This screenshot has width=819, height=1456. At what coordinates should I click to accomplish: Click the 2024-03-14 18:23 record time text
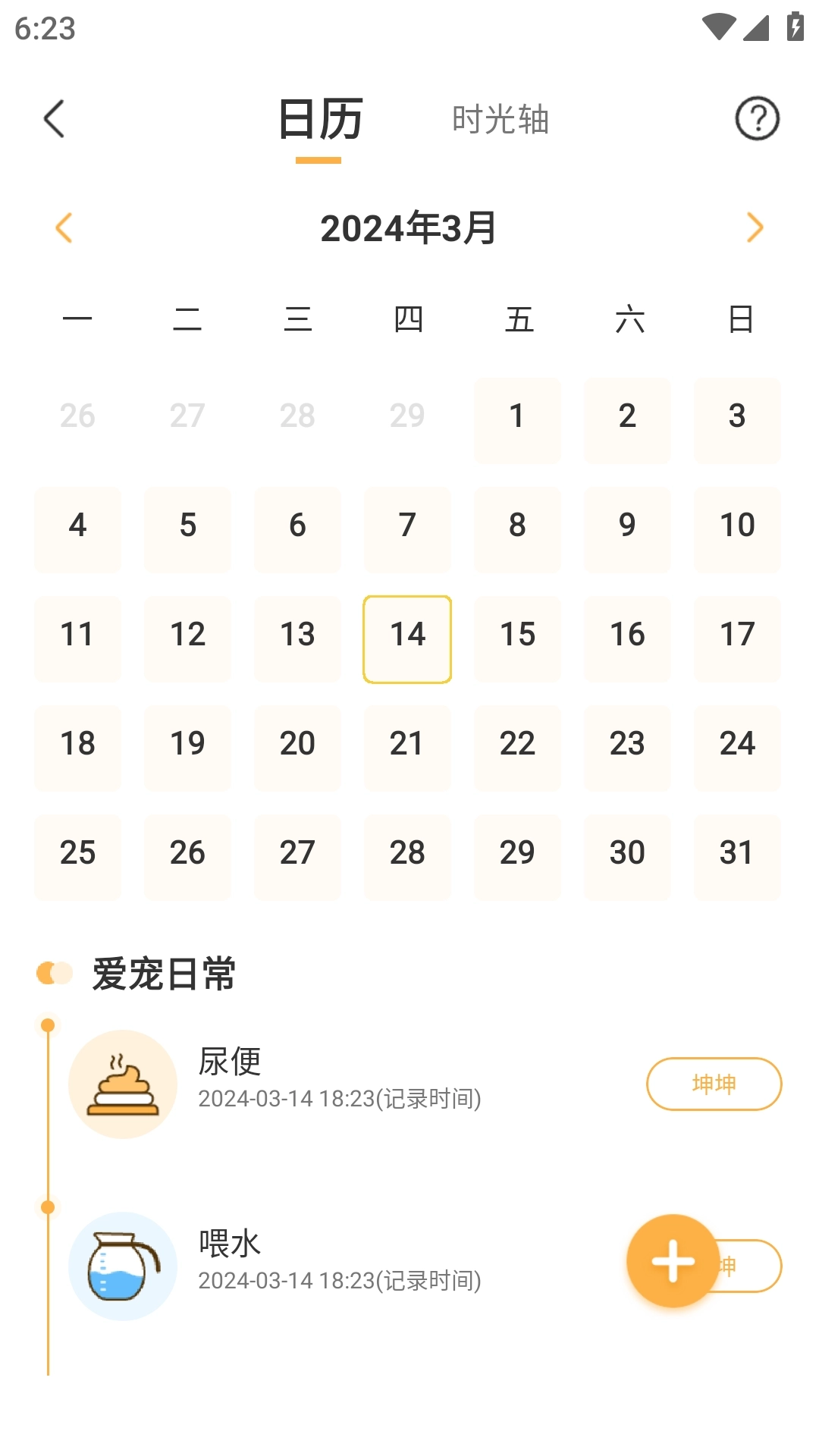340,1097
